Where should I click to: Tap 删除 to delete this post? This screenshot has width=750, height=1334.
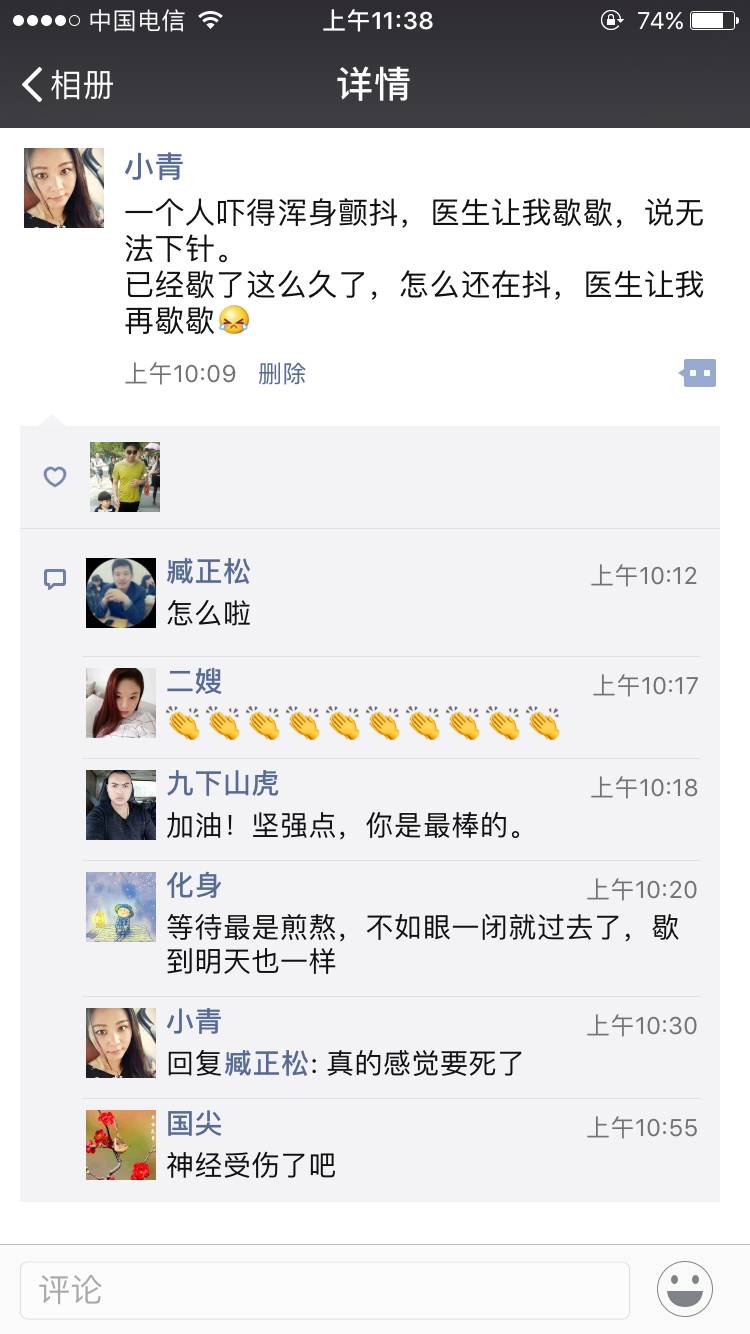click(282, 374)
